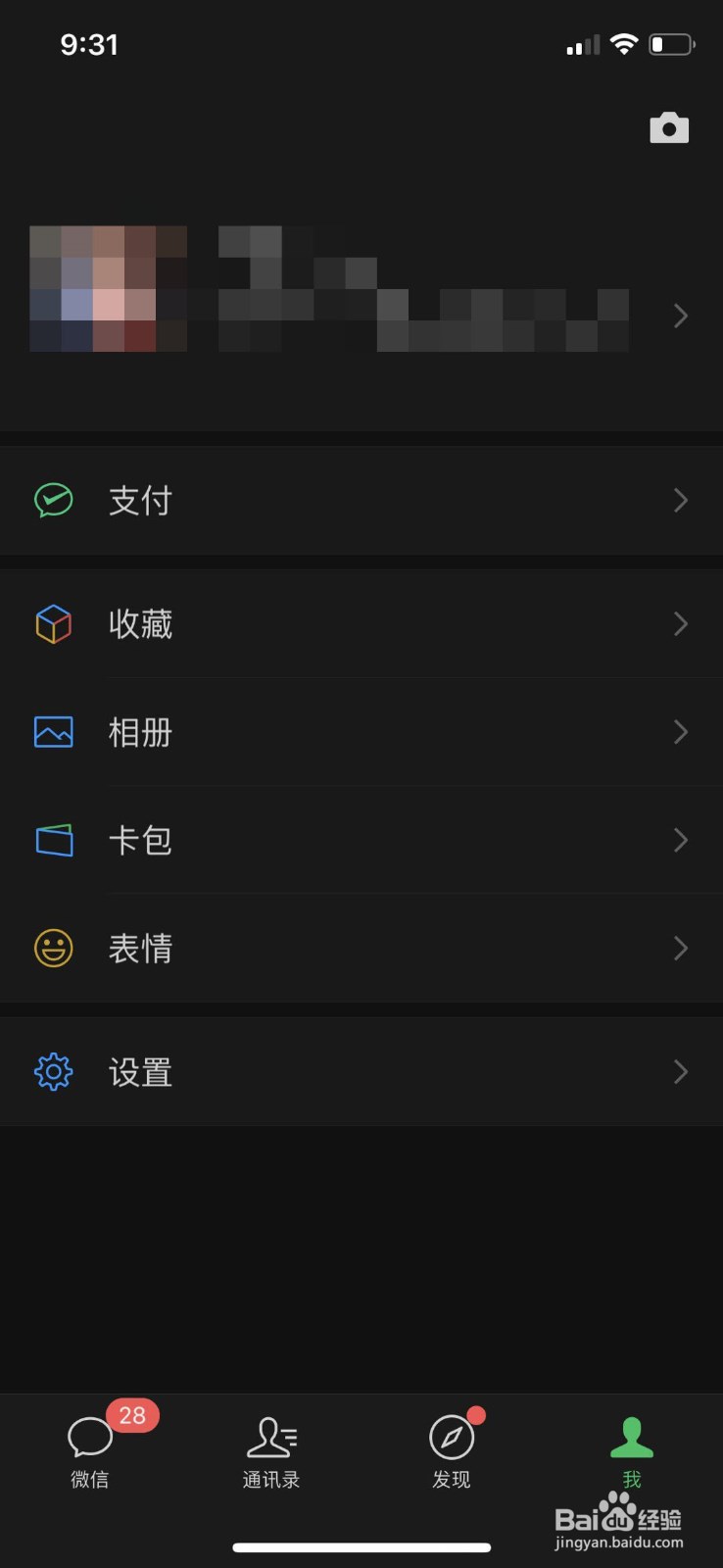Open 收藏 (Favorites)

(361, 624)
